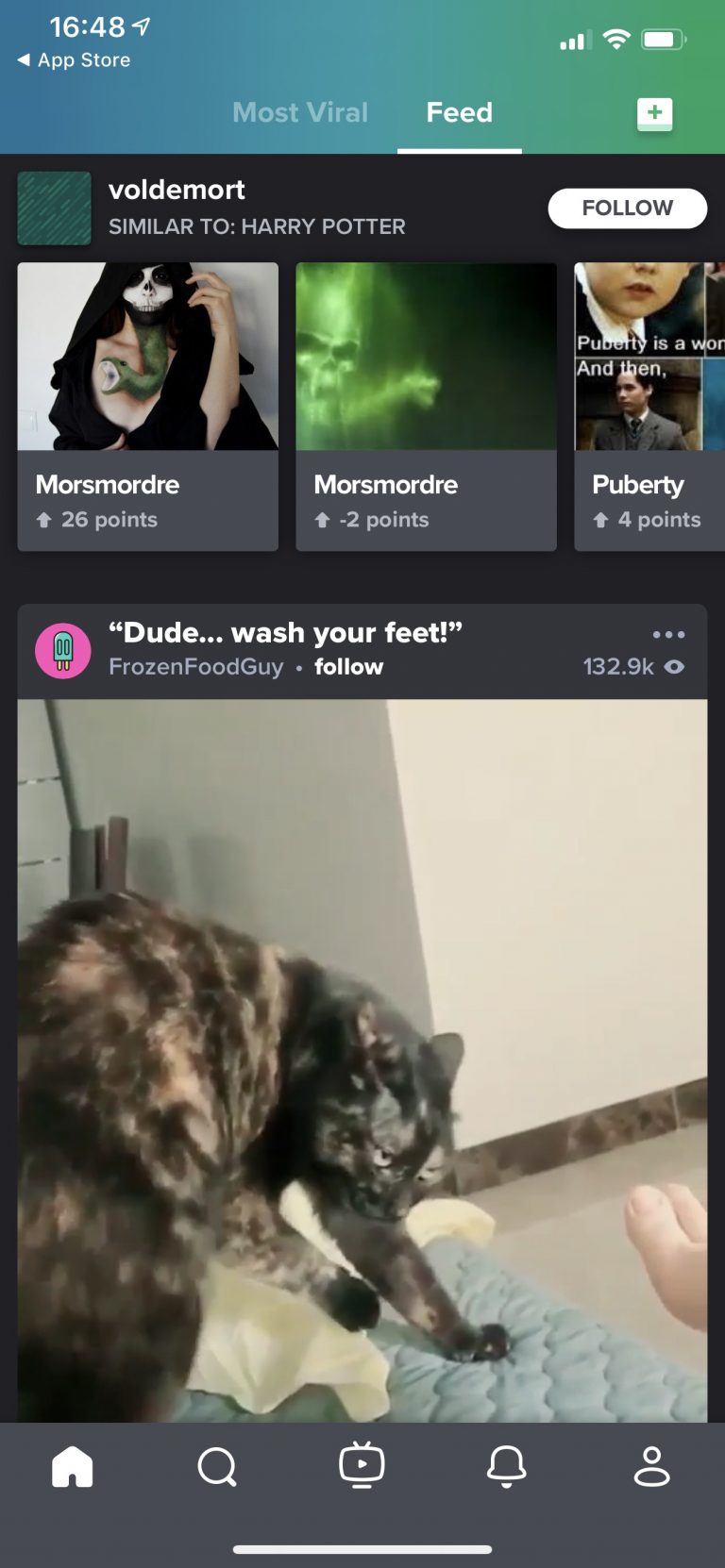The width and height of the screenshot is (725, 1568).
Task: Select the Feed tab
Action: (x=459, y=112)
